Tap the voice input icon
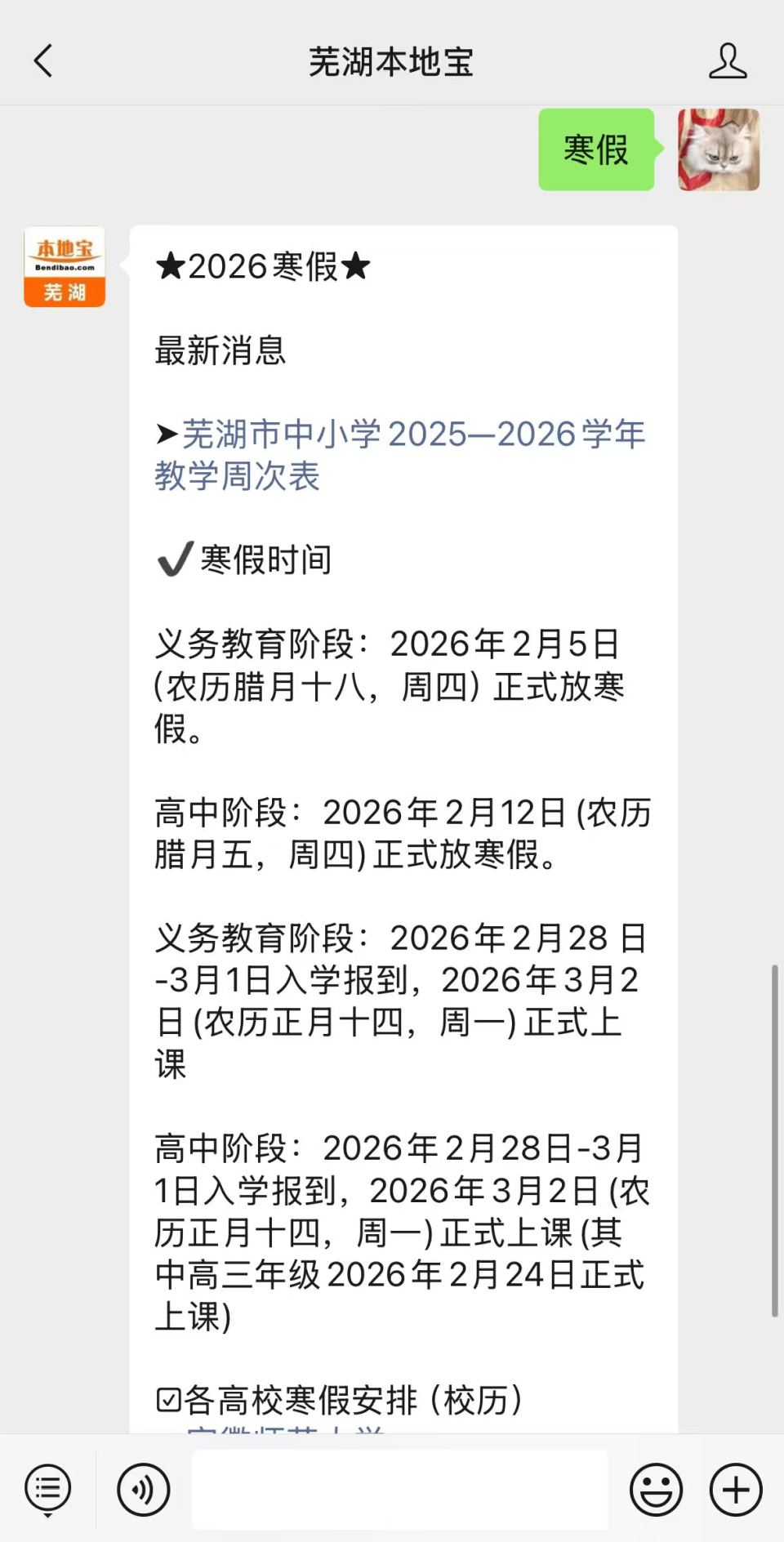784x1542 pixels. 141,1488
